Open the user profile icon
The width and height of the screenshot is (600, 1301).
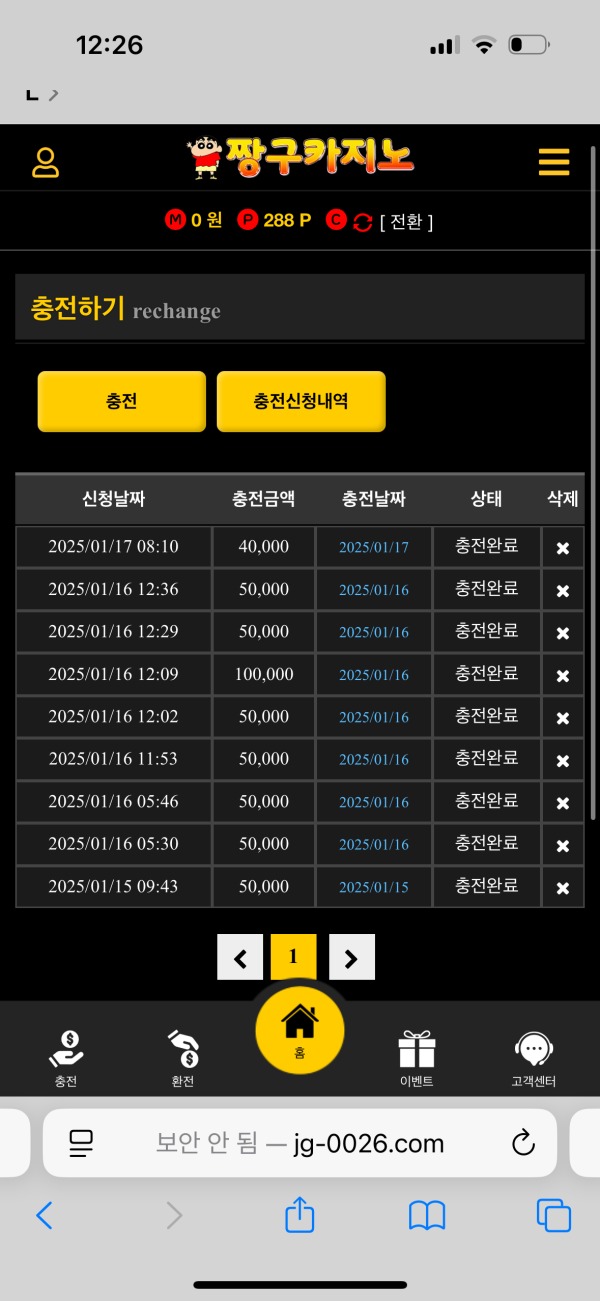point(46,162)
